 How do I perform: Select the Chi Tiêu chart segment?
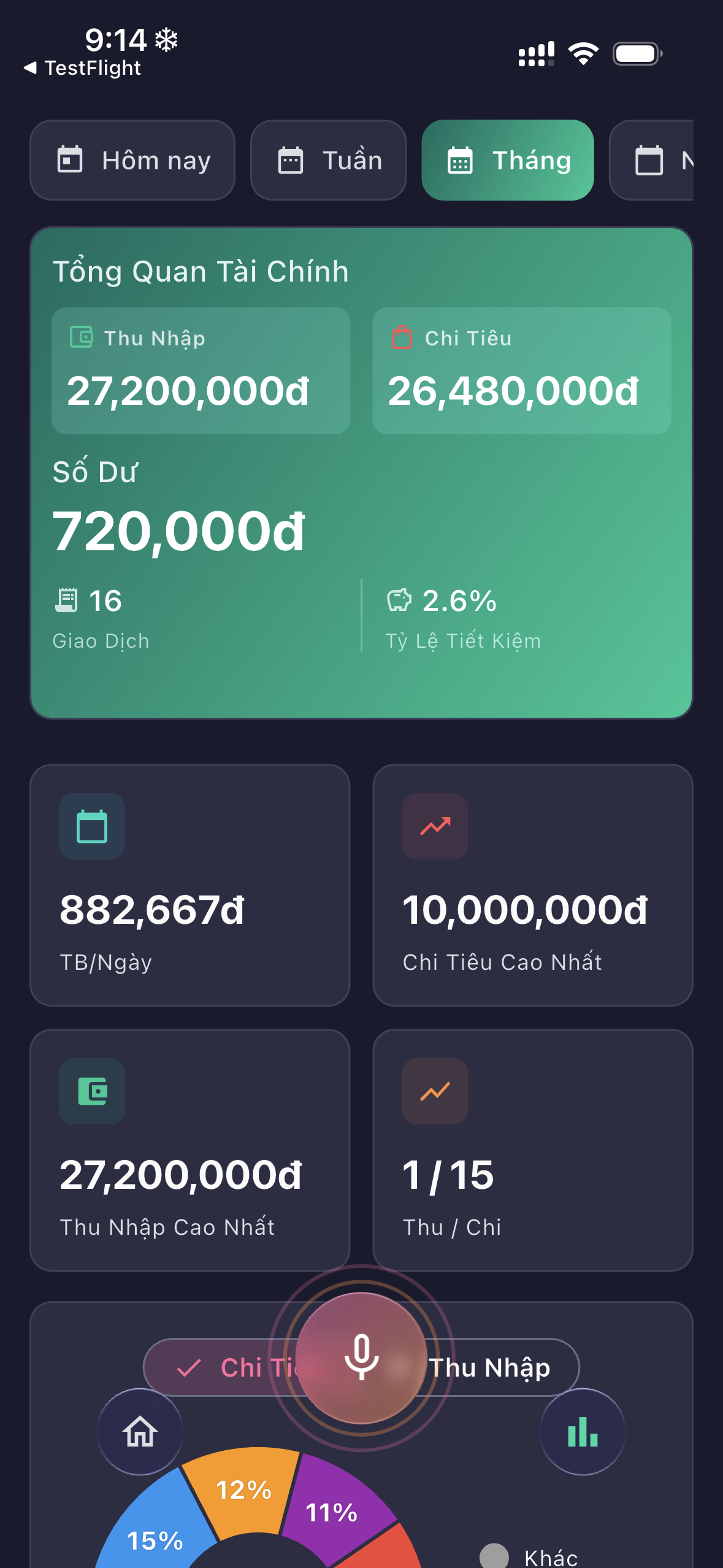coord(227,1367)
